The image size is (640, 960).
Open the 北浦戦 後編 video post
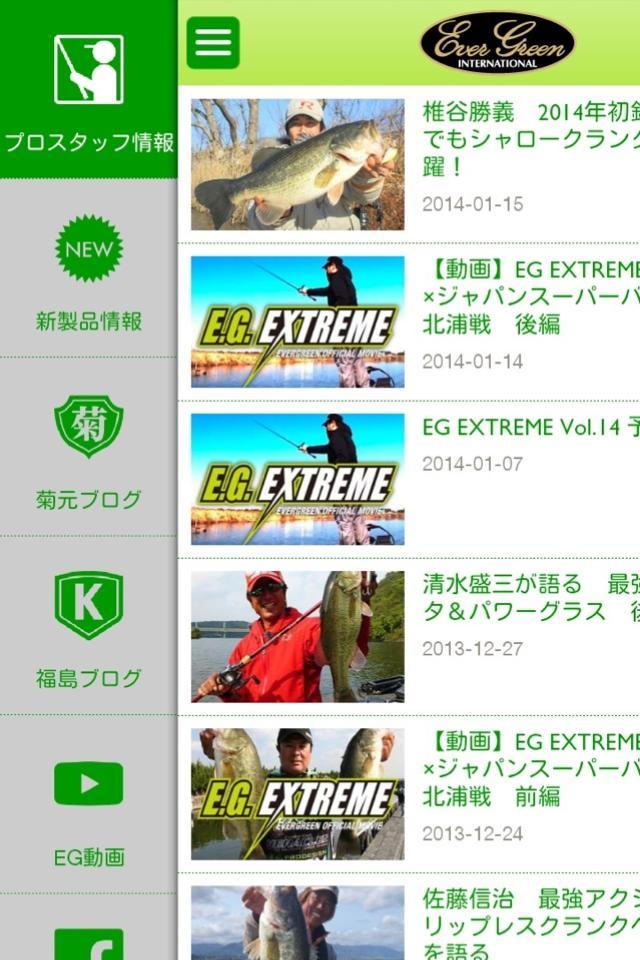click(410, 322)
